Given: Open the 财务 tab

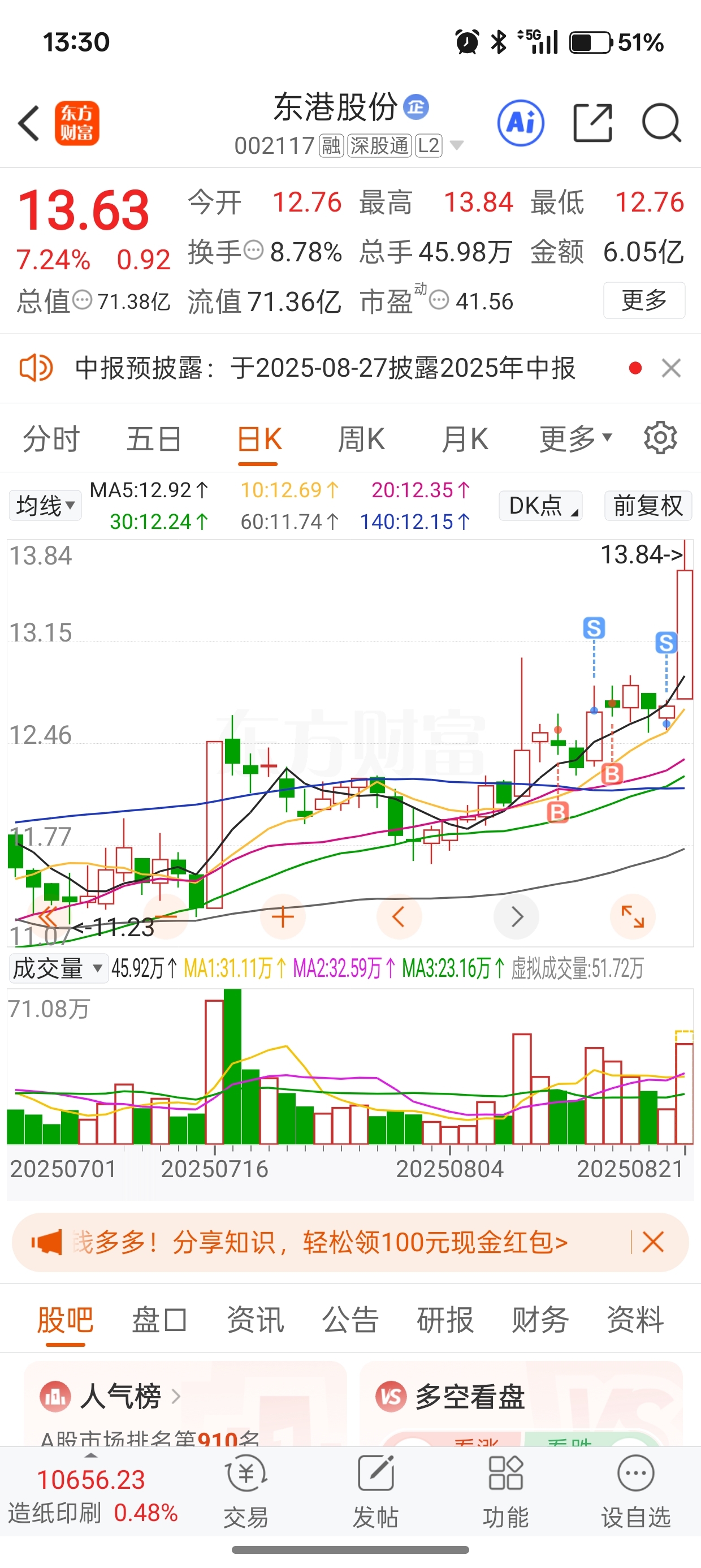Looking at the screenshot, I should tap(540, 1320).
